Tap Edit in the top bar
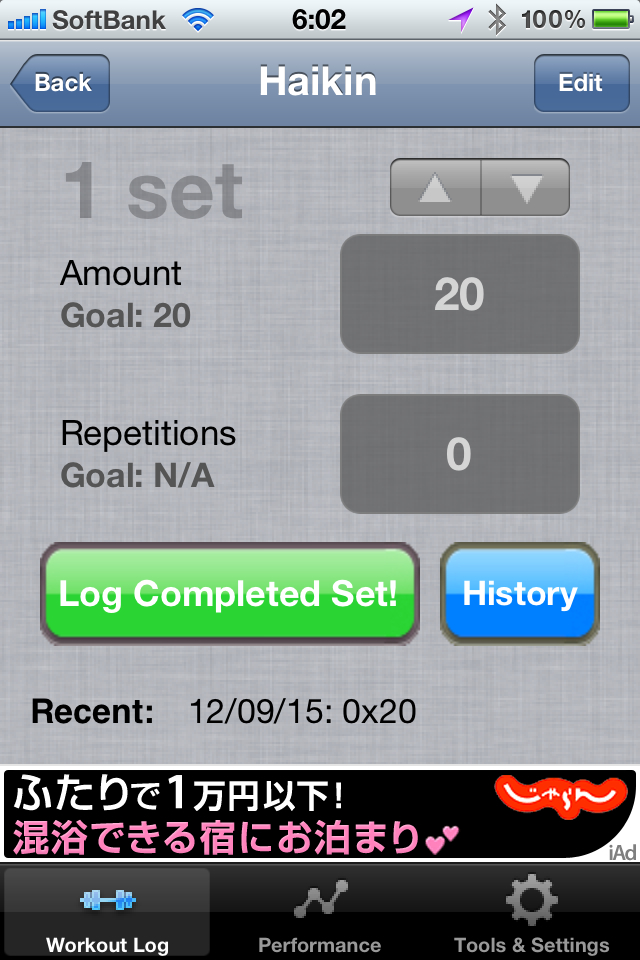The height and width of the screenshot is (960, 640). click(x=580, y=83)
